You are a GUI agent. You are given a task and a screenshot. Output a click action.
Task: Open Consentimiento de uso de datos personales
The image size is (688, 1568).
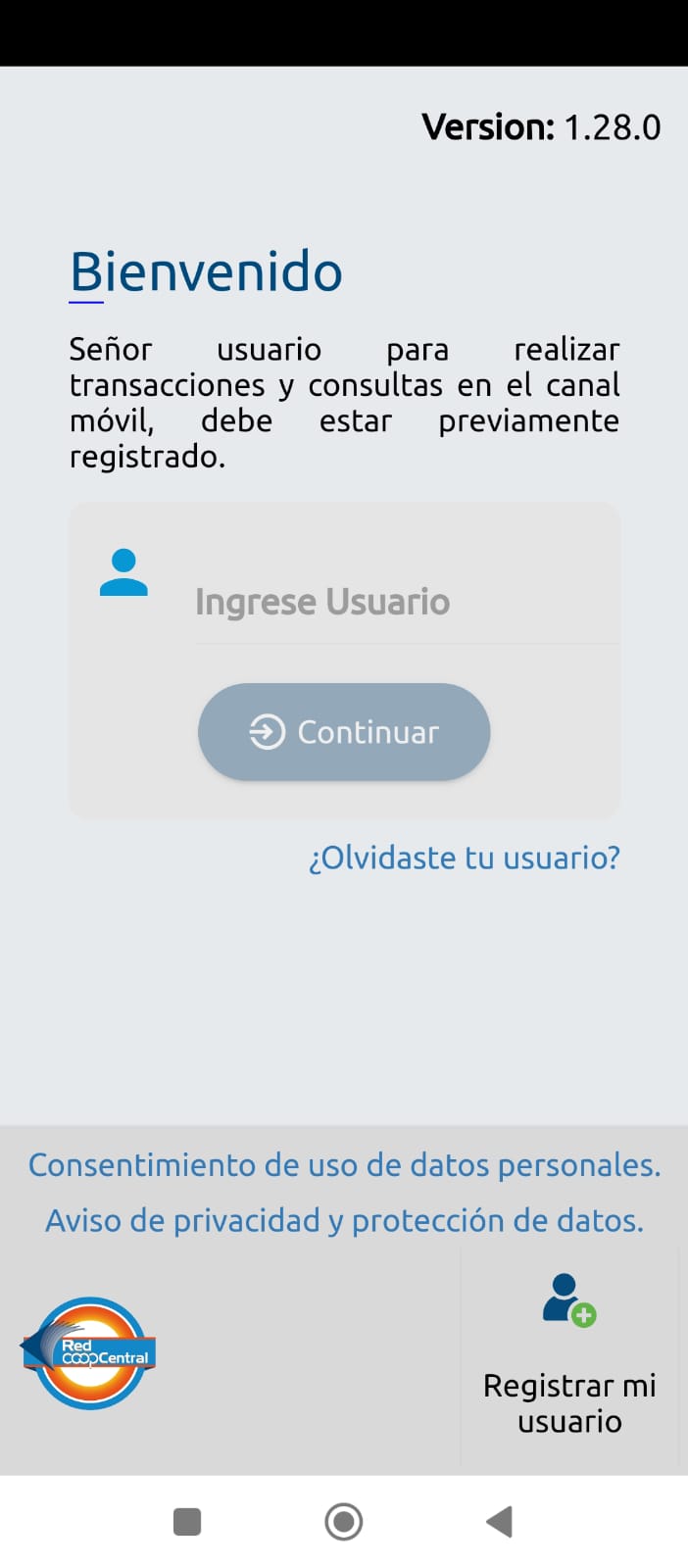344,1165
